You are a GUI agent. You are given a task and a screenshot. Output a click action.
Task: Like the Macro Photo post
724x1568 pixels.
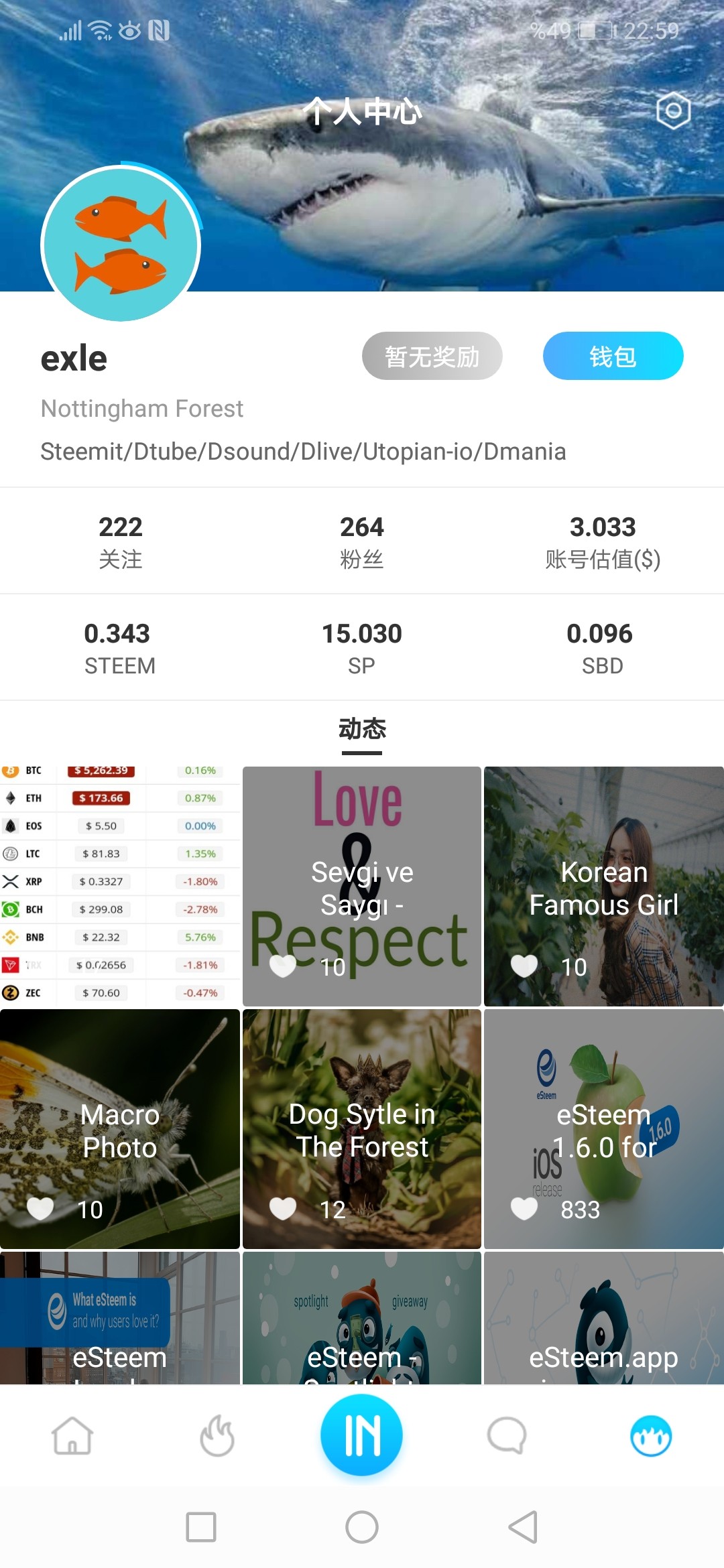point(42,1209)
